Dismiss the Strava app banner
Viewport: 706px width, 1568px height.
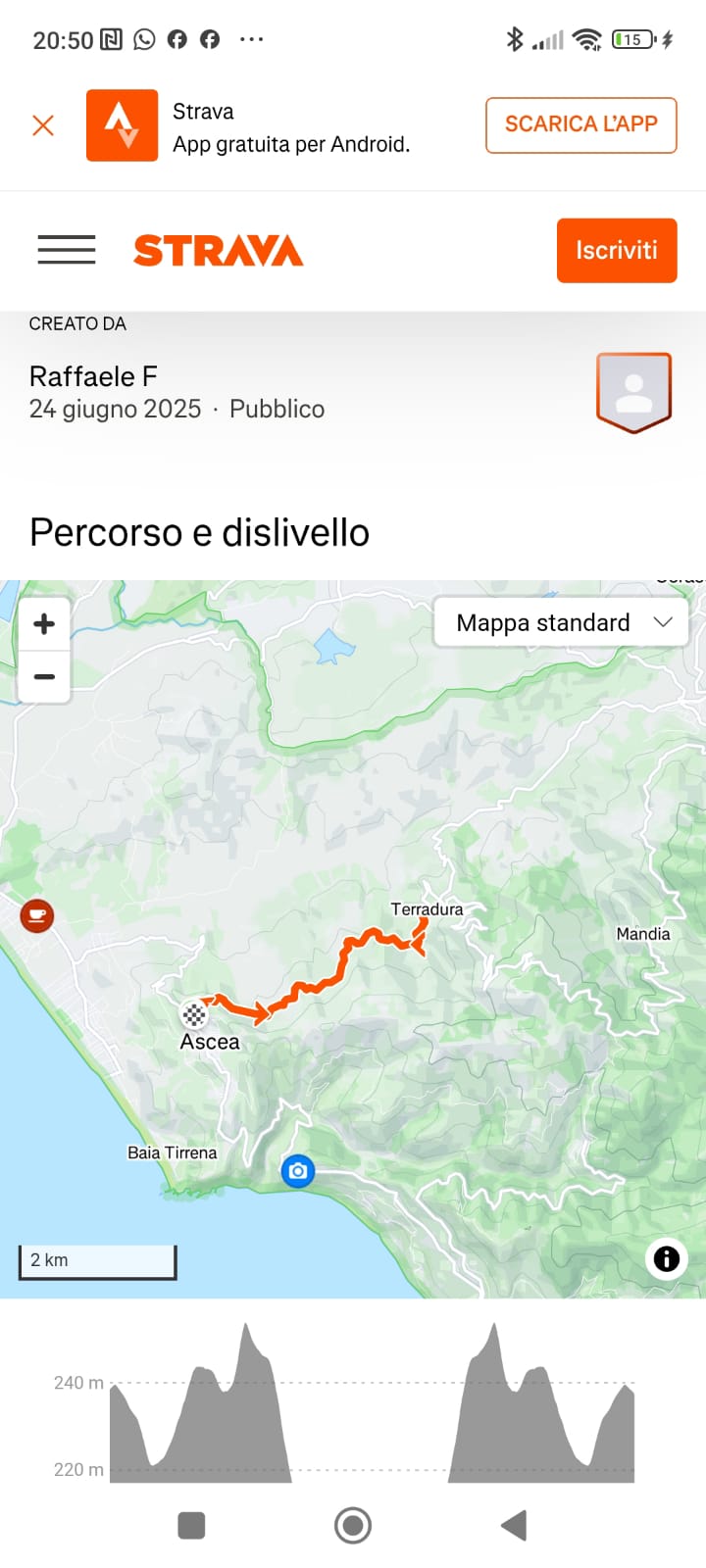pyautogui.click(x=43, y=125)
